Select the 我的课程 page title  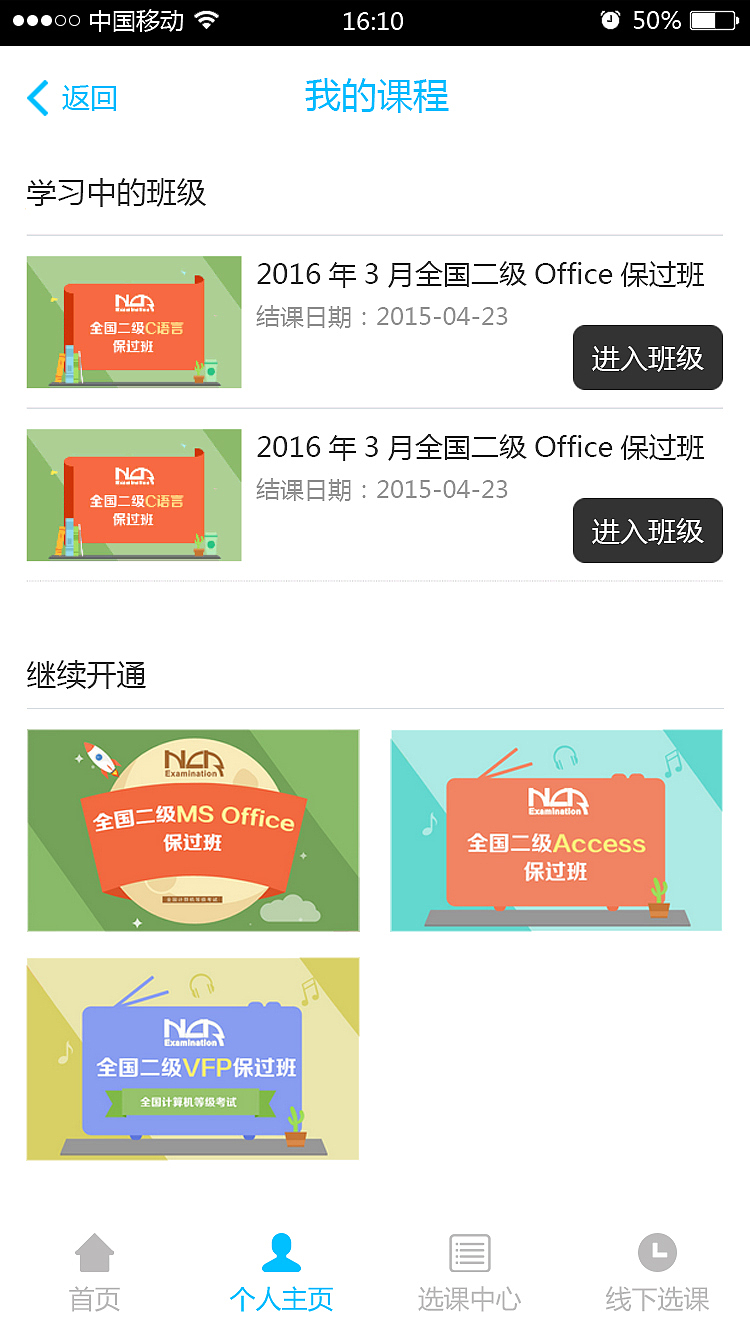point(375,96)
